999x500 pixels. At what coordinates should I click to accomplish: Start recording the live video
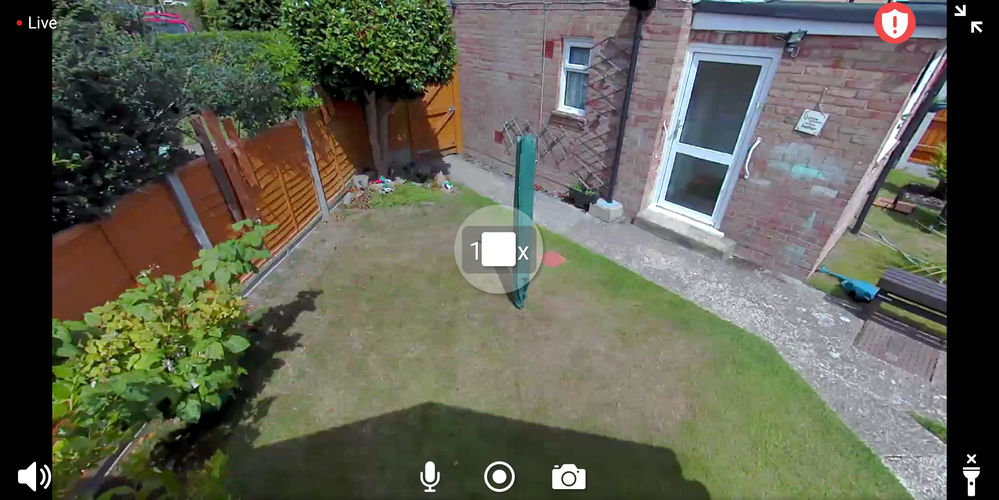pyautogui.click(x=499, y=477)
